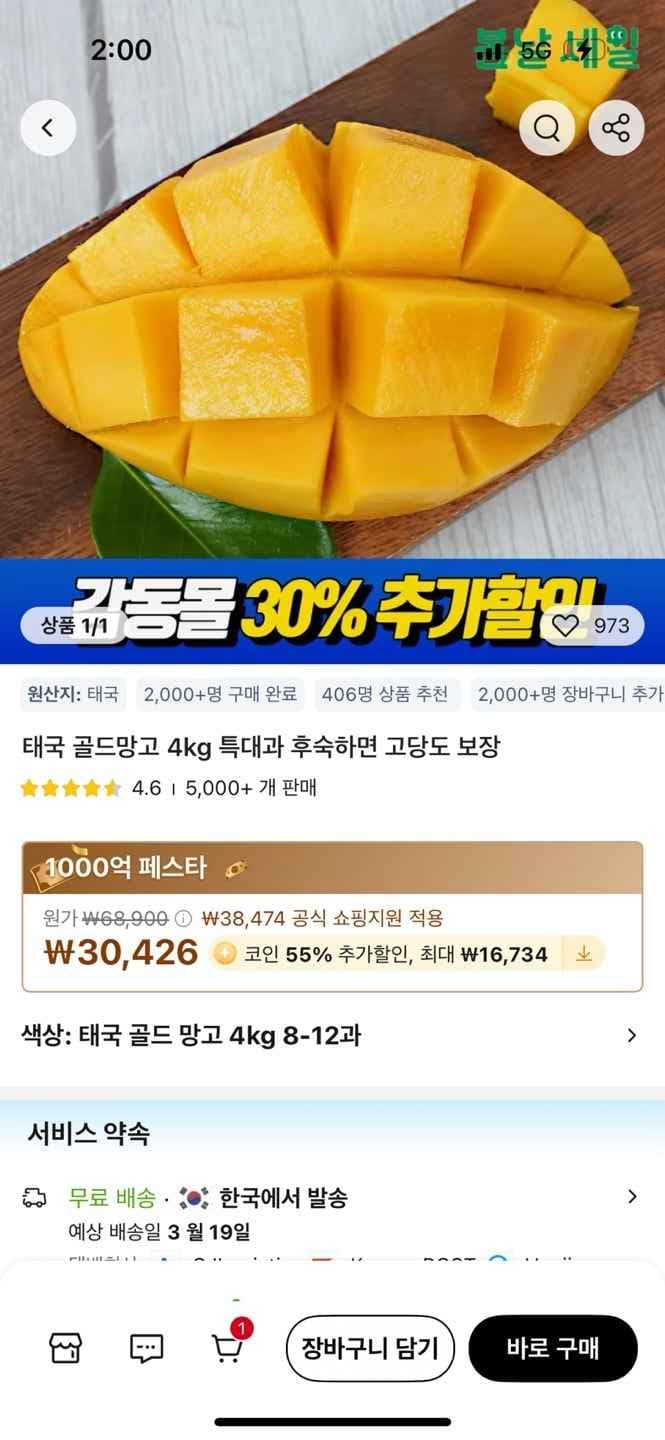Expand the 색상 option selection row
The height and width of the screenshot is (1440, 665).
[630, 1035]
